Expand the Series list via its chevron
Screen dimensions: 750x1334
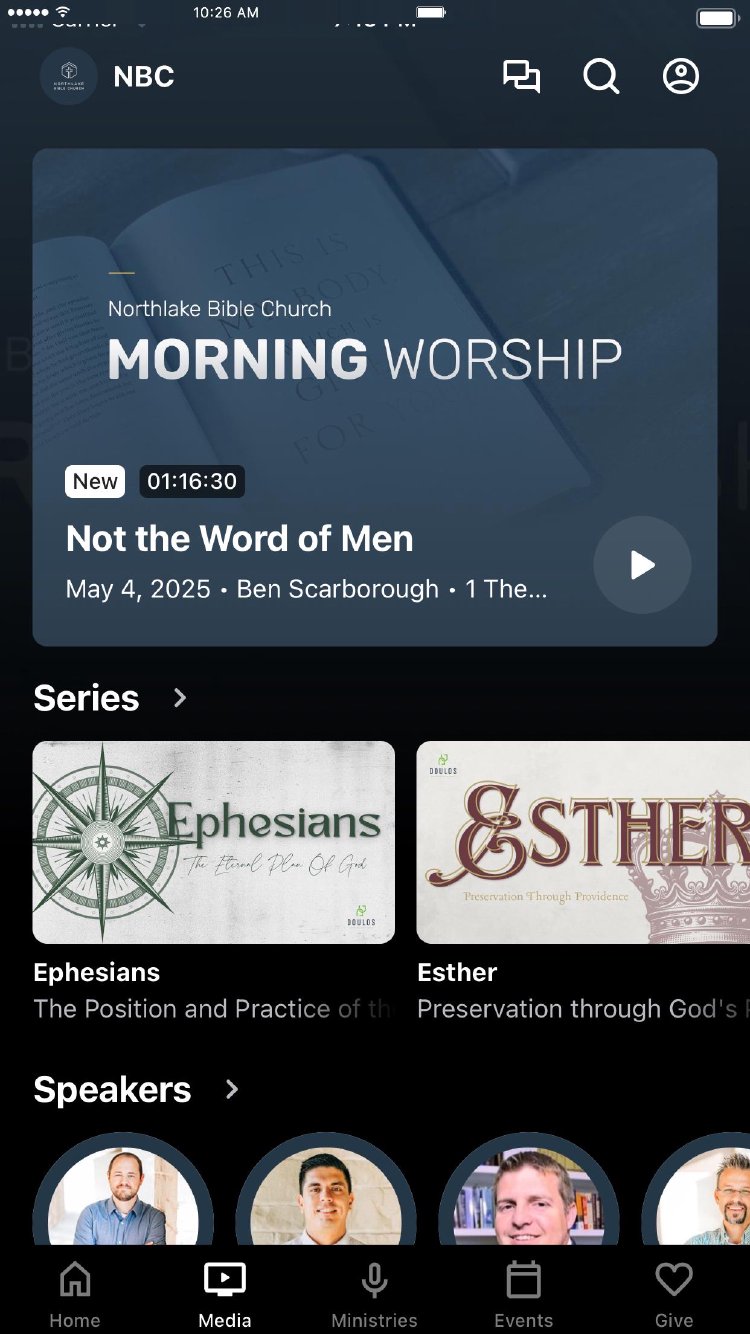click(x=180, y=698)
